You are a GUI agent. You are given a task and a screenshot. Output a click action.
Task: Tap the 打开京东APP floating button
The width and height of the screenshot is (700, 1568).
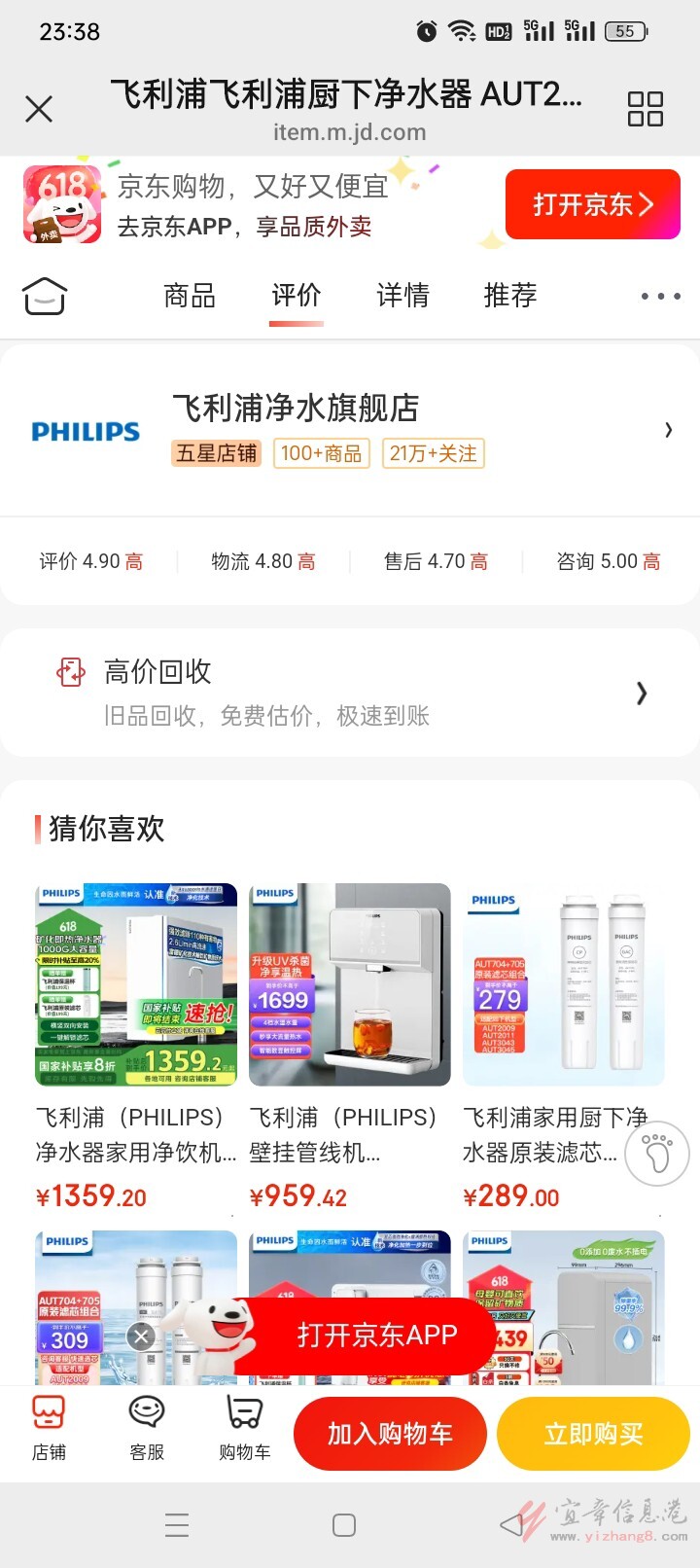click(376, 1336)
